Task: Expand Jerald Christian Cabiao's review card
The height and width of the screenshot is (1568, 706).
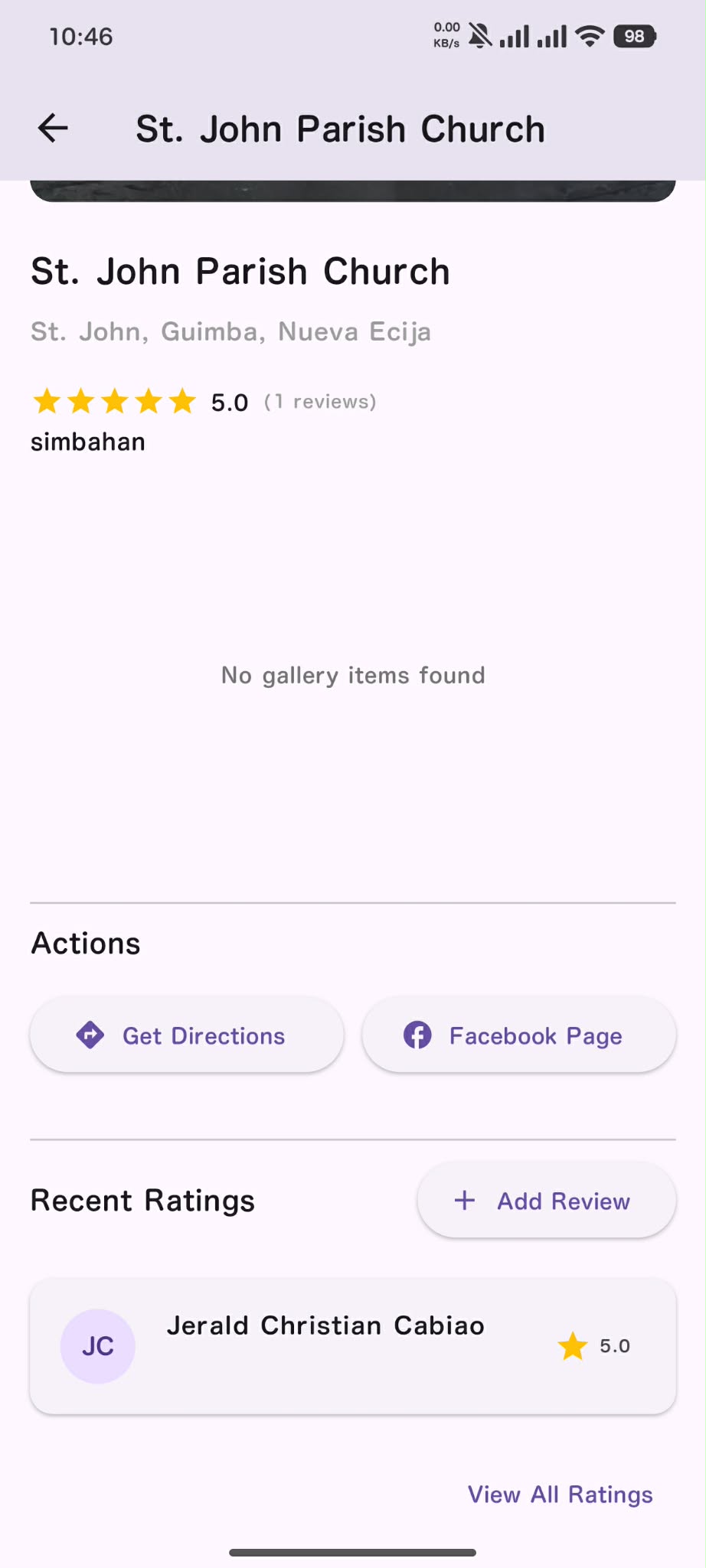Action: 352,1345
